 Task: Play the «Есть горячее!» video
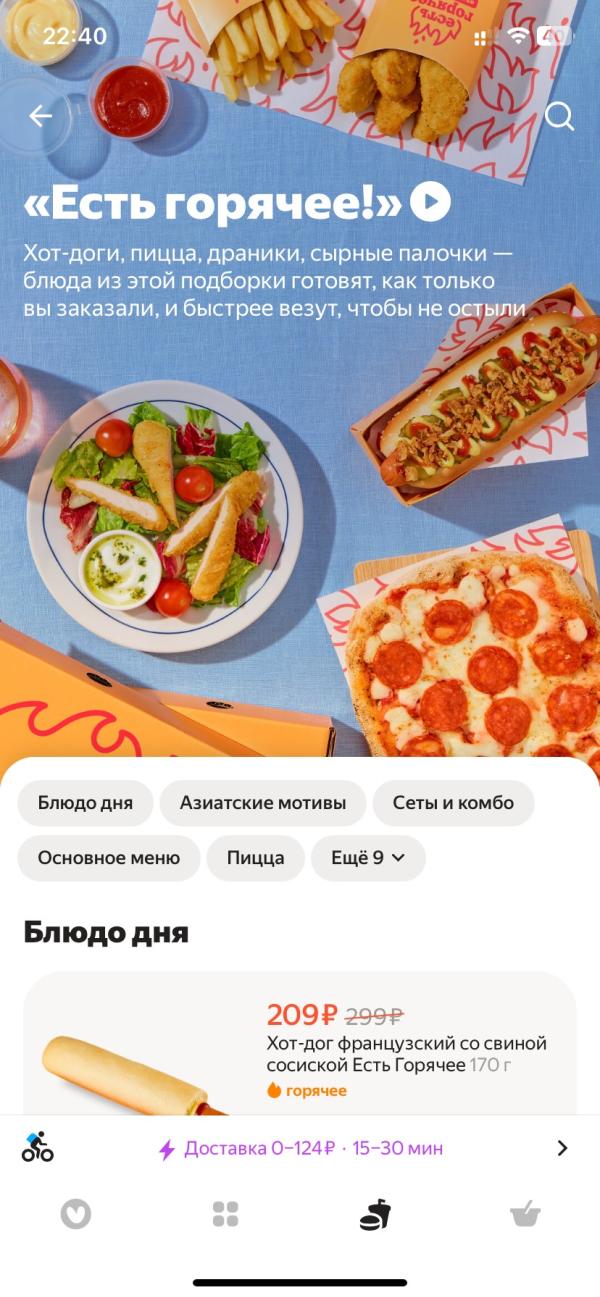(x=430, y=203)
